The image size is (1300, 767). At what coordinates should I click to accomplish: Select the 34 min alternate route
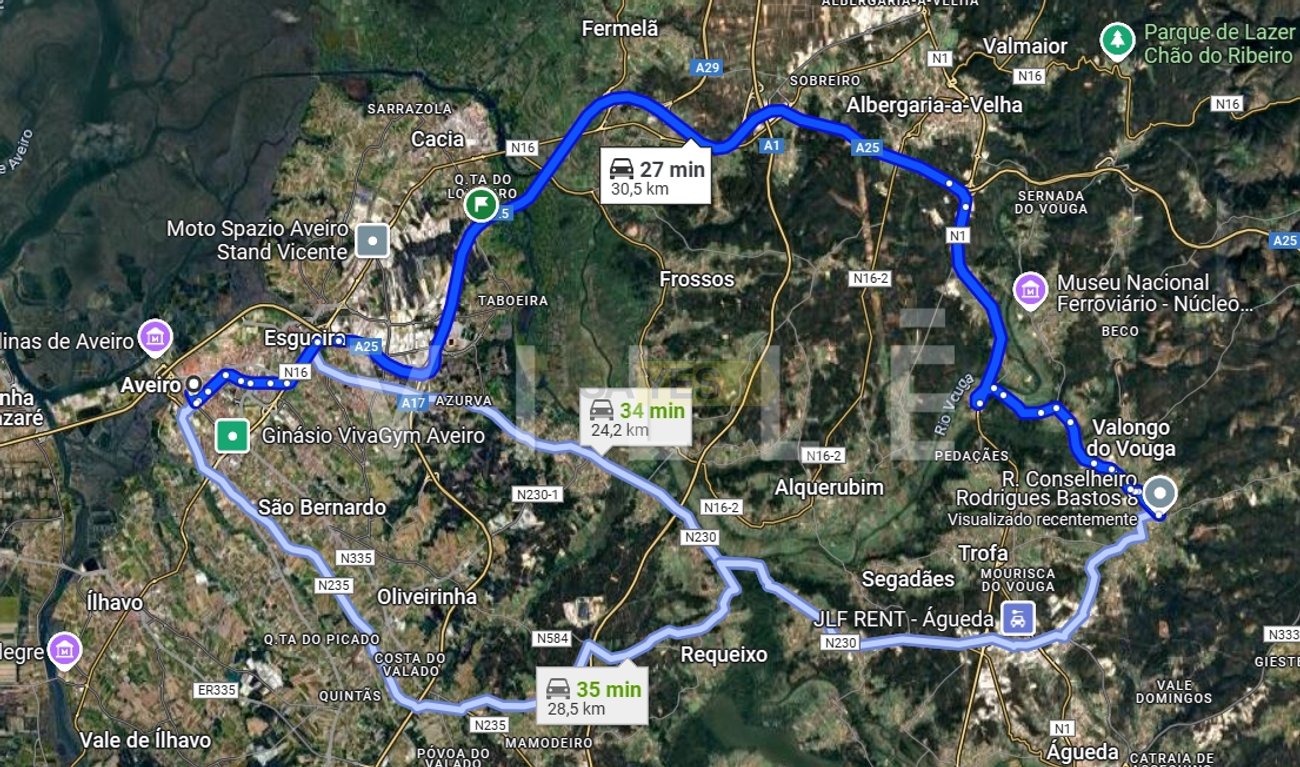pos(636,419)
